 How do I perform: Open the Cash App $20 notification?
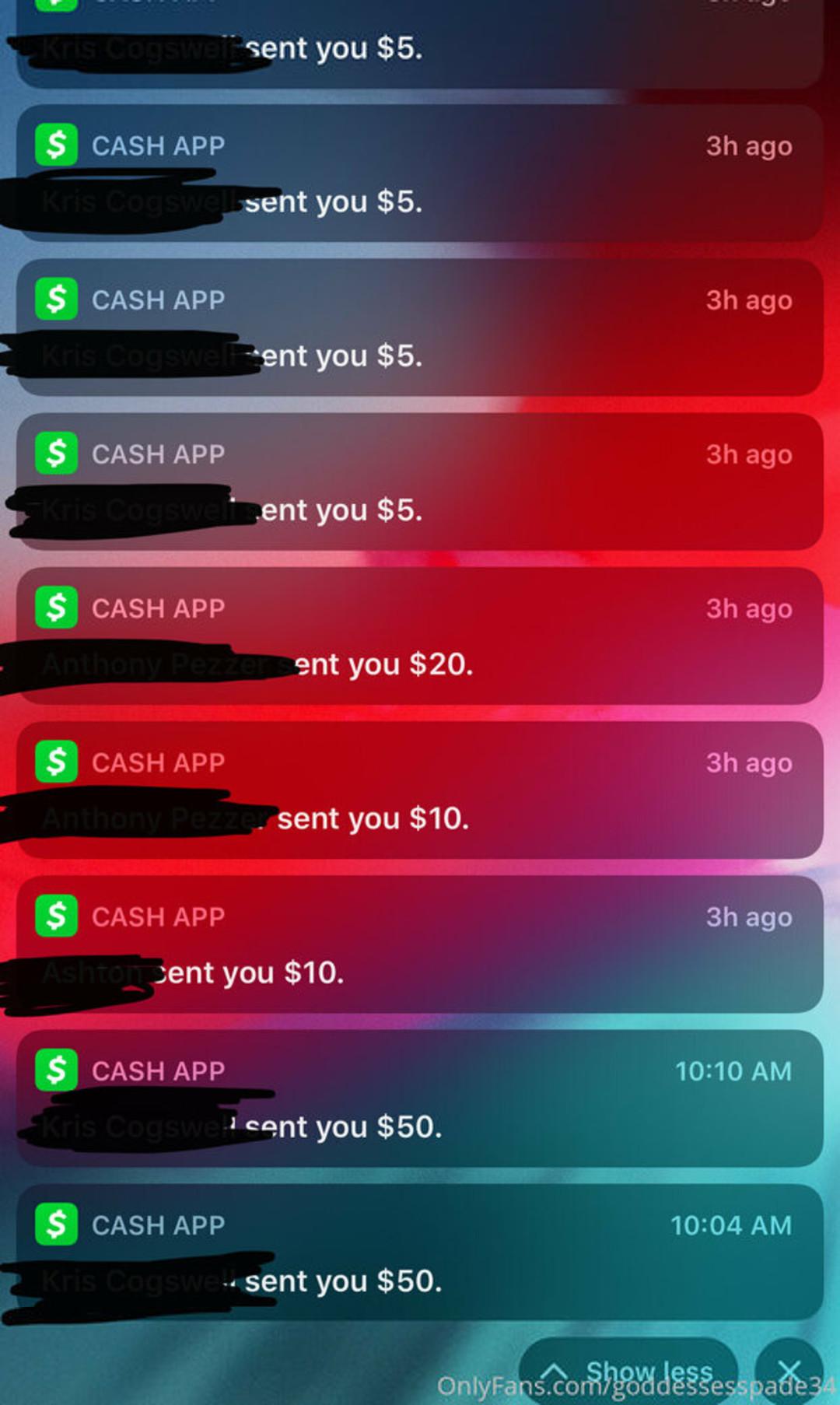[x=420, y=636]
